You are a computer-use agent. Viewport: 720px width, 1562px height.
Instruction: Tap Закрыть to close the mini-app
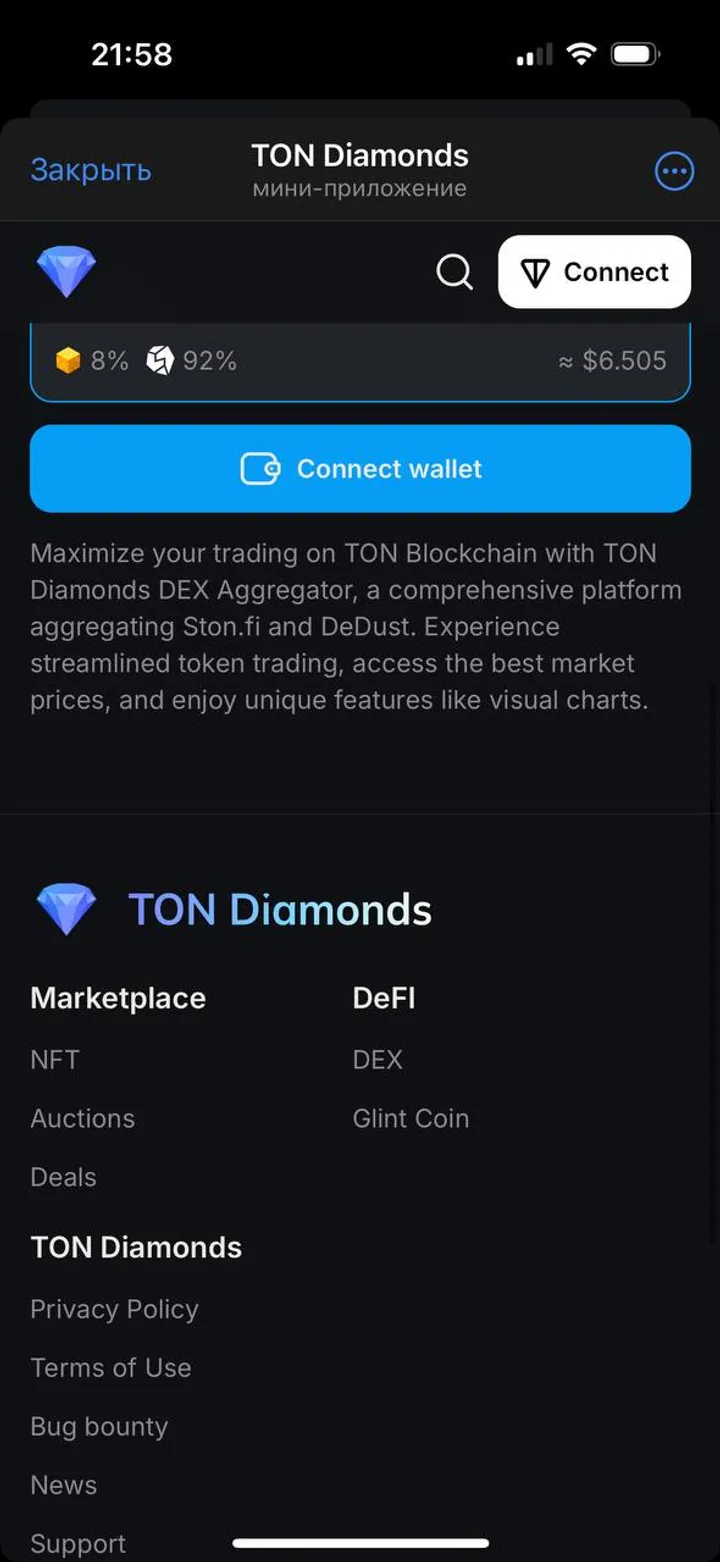(x=91, y=171)
